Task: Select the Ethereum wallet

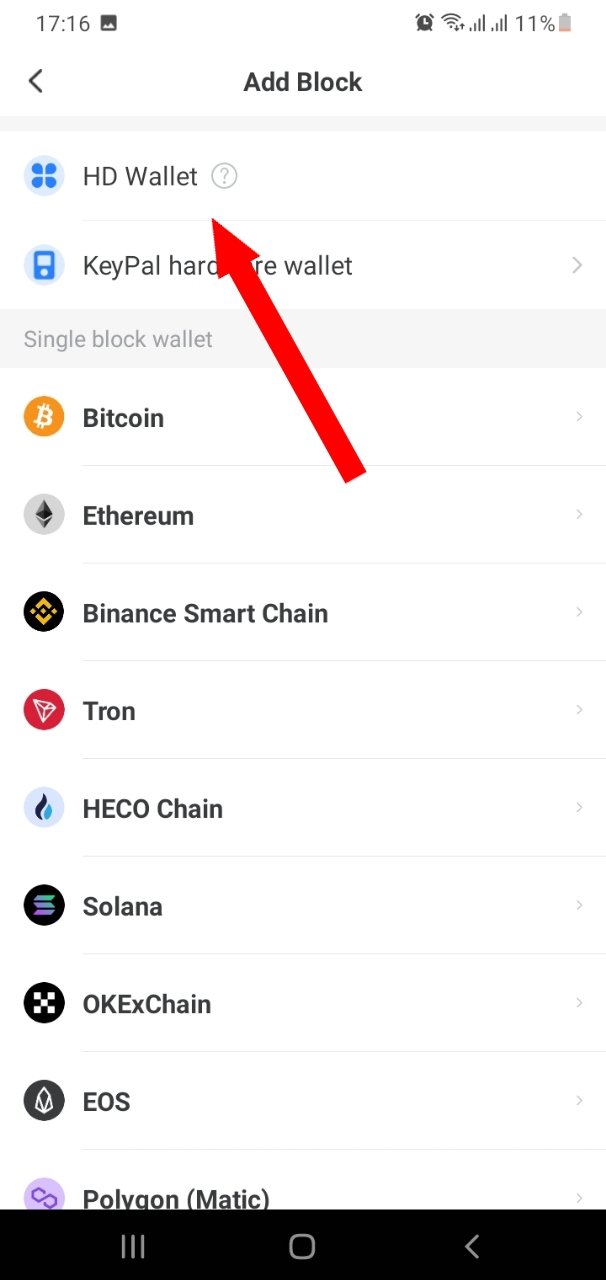Action: pyautogui.click(x=303, y=515)
